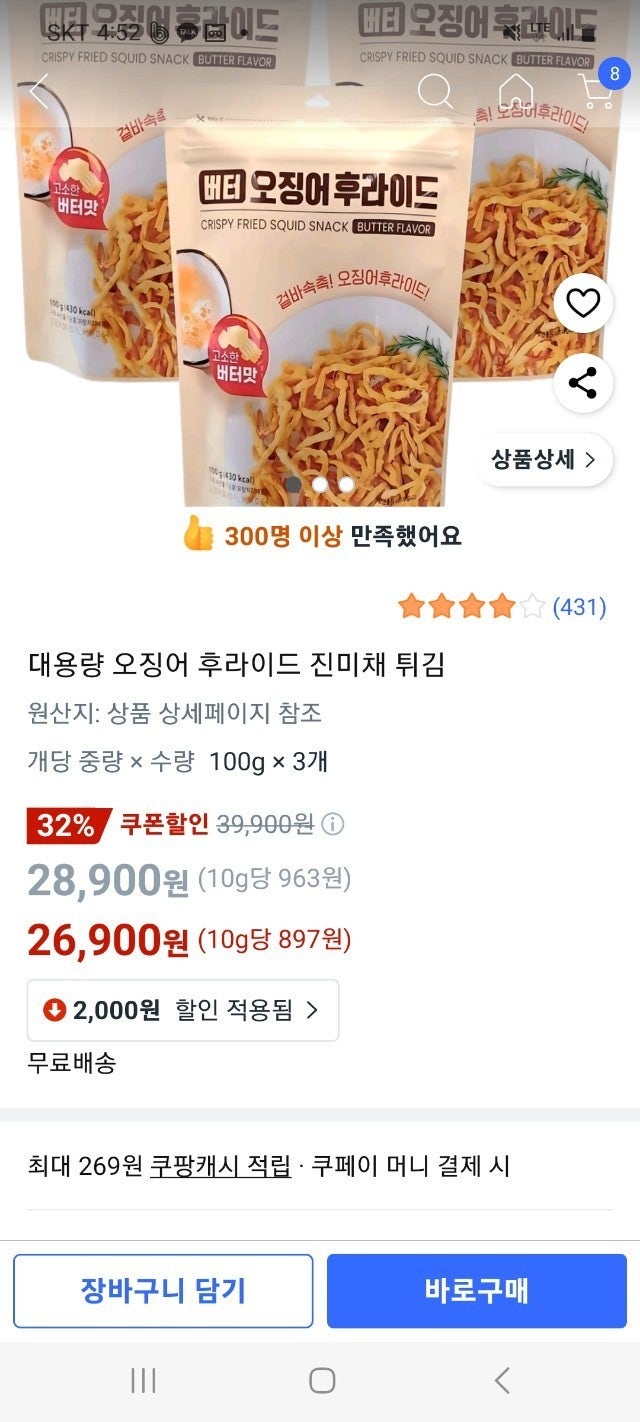
Task: Share this squid snack product
Action: [583, 383]
